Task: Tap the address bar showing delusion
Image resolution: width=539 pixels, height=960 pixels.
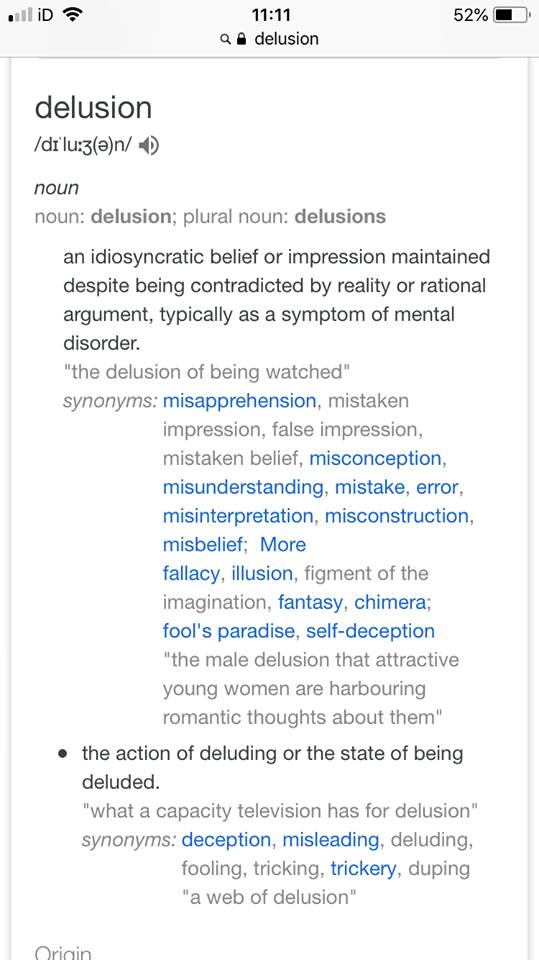Action: pyautogui.click(x=270, y=39)
